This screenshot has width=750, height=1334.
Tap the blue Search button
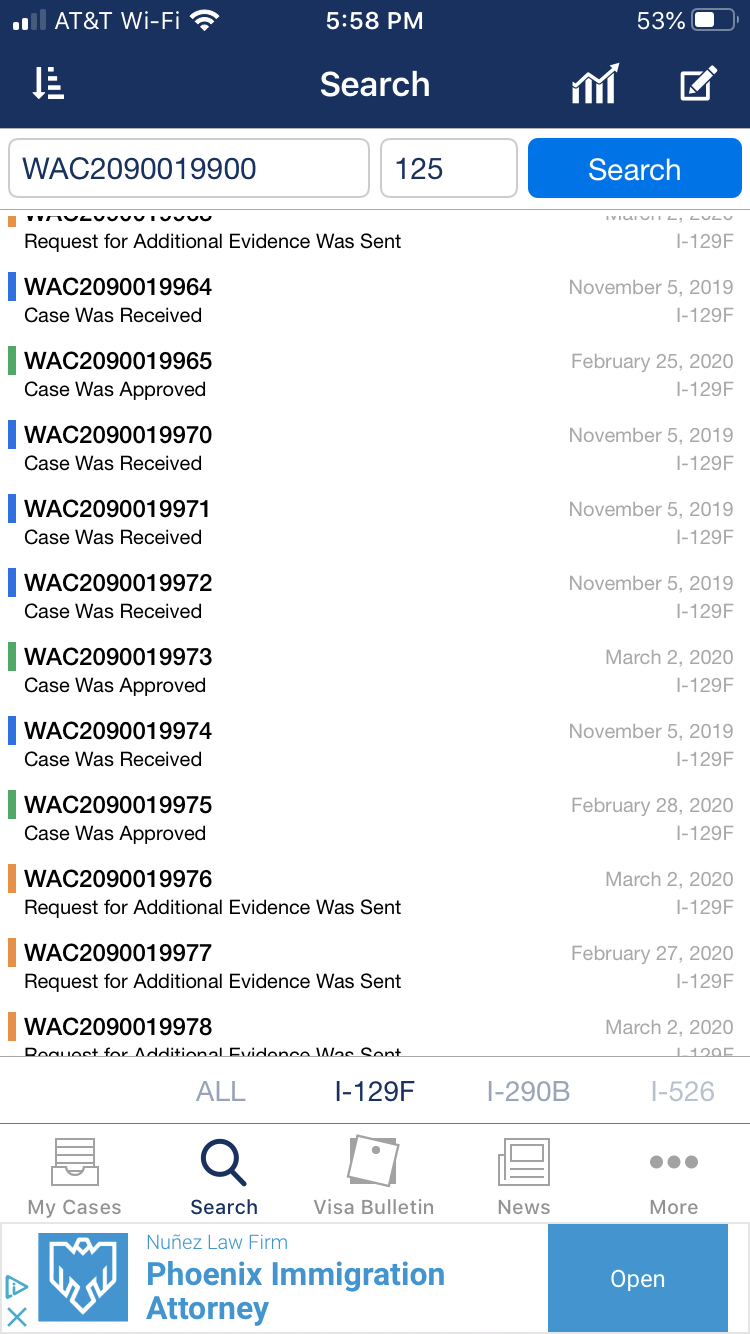coord(635,168)
